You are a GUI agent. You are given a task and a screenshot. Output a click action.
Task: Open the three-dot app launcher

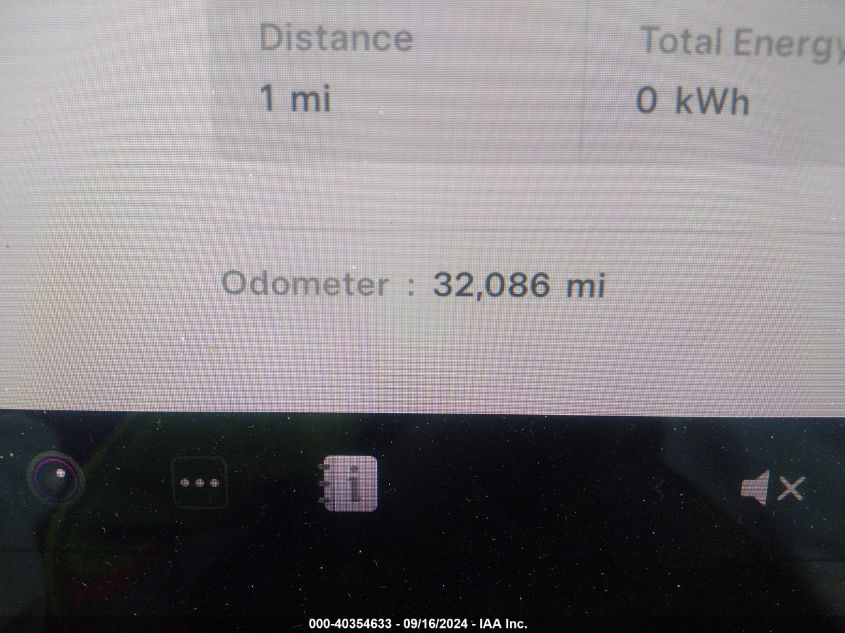point(200,483)
